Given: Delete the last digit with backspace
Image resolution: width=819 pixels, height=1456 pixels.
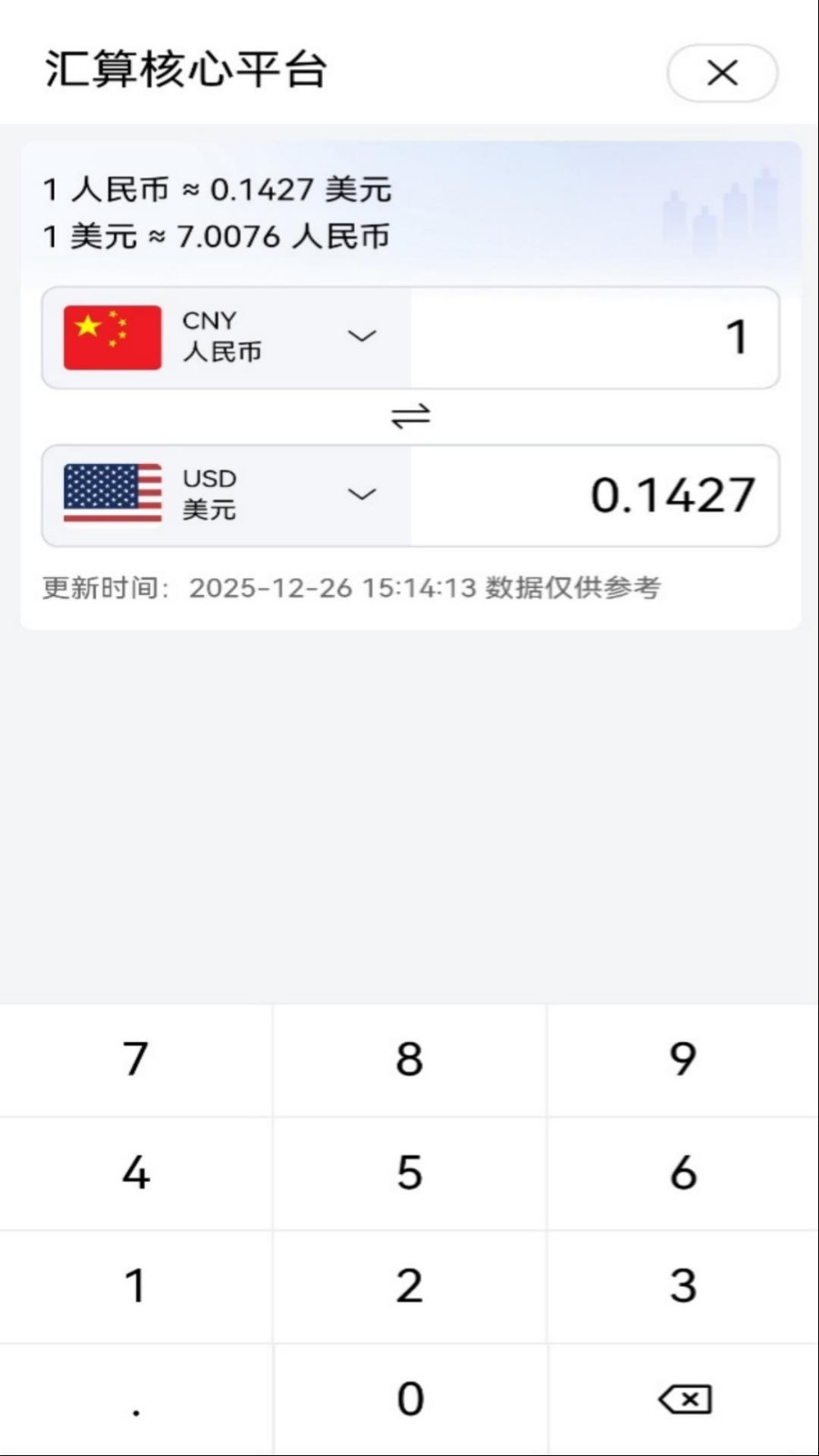Looking at the screenshot, I should [684, 1399].
